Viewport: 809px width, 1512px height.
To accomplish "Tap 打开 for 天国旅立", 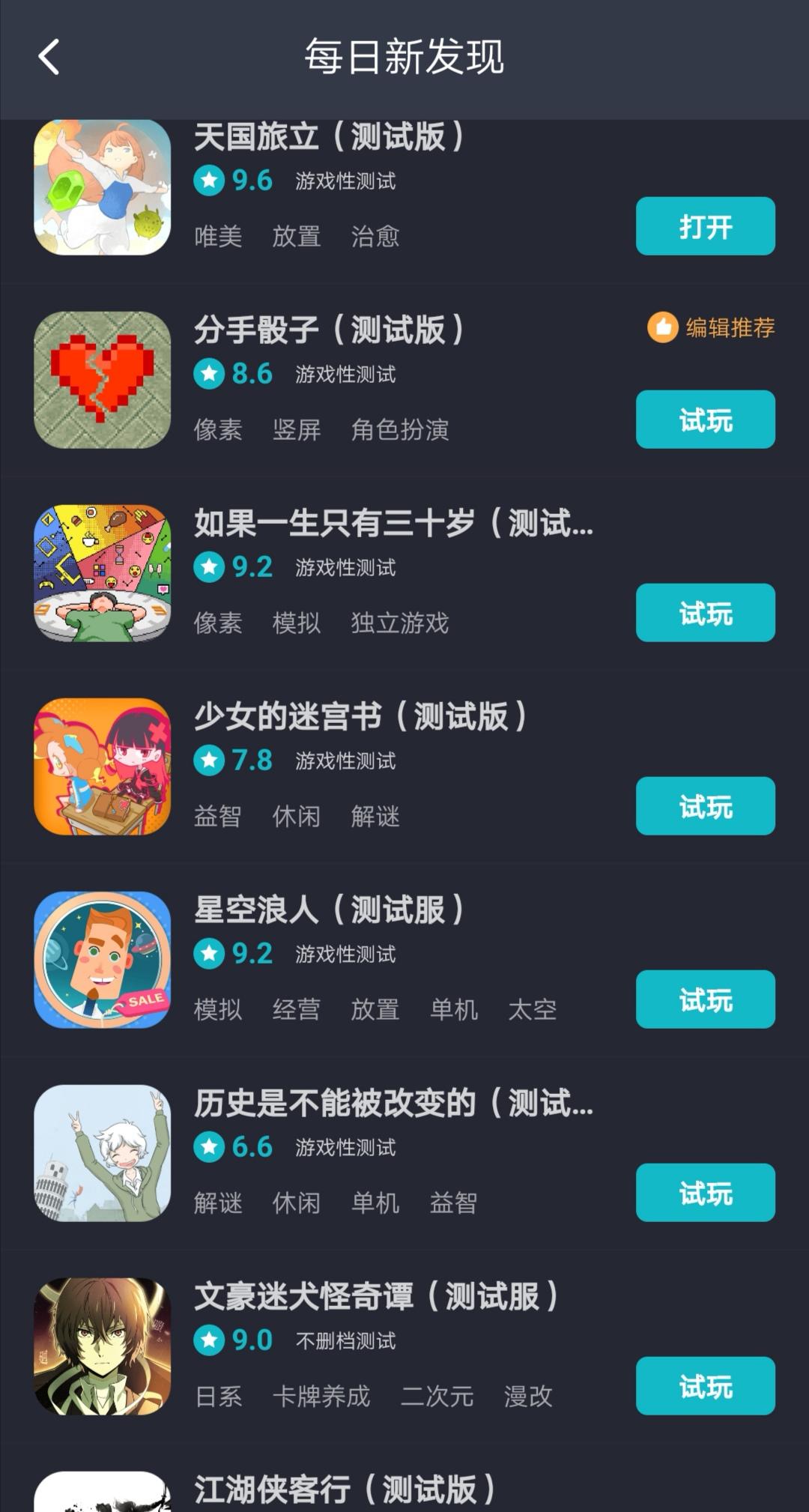I will (x=705, y=226).
